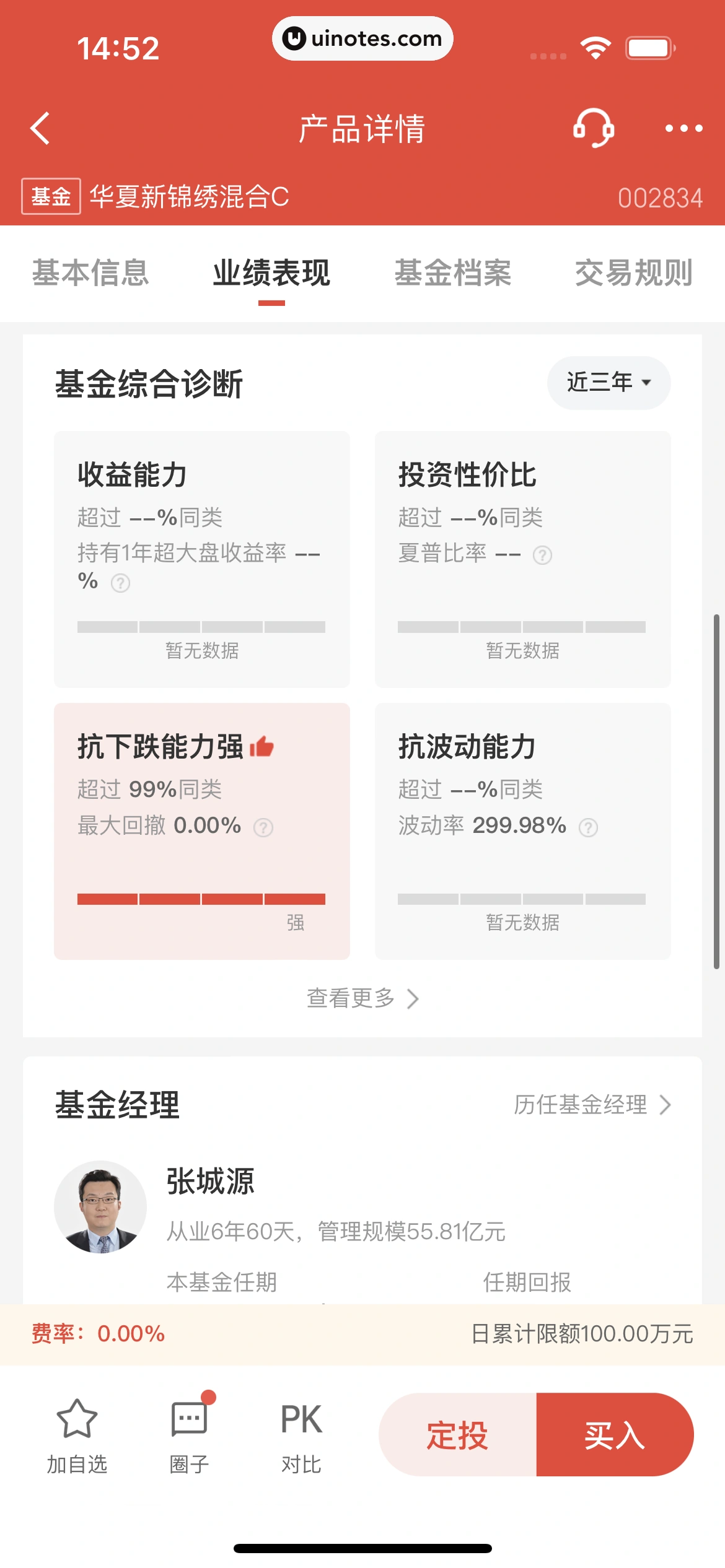The width and height of the screenshot is (725, 1568).
Task: Open 历任基金经理 list
Action: pos(592,1105)
